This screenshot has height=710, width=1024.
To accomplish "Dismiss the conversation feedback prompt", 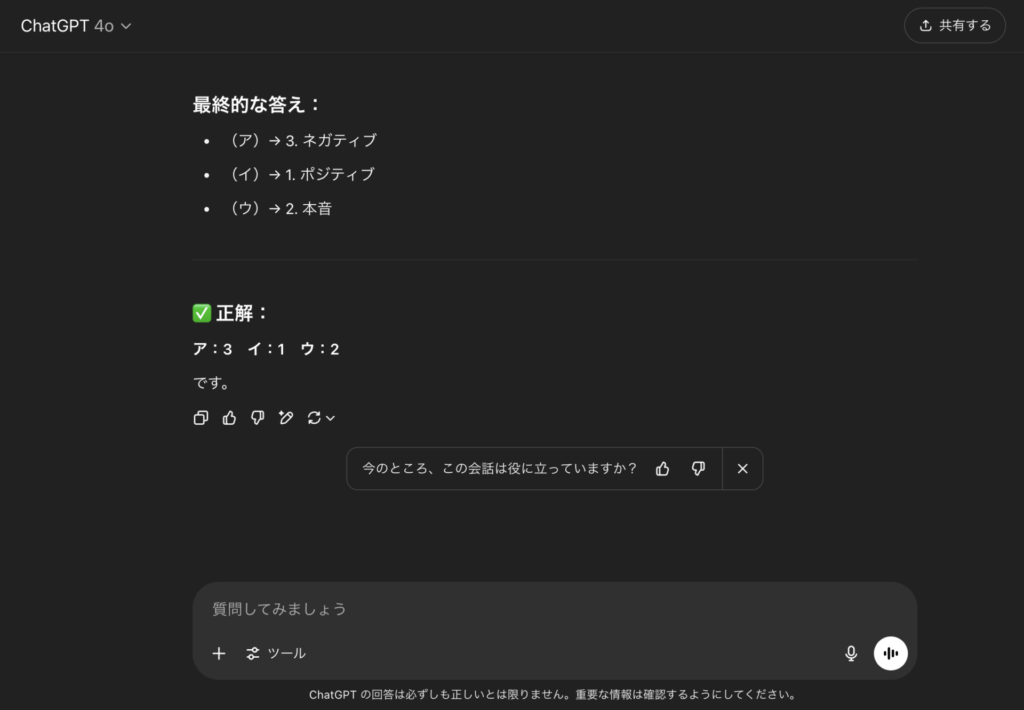I will [x=742, y=469].
